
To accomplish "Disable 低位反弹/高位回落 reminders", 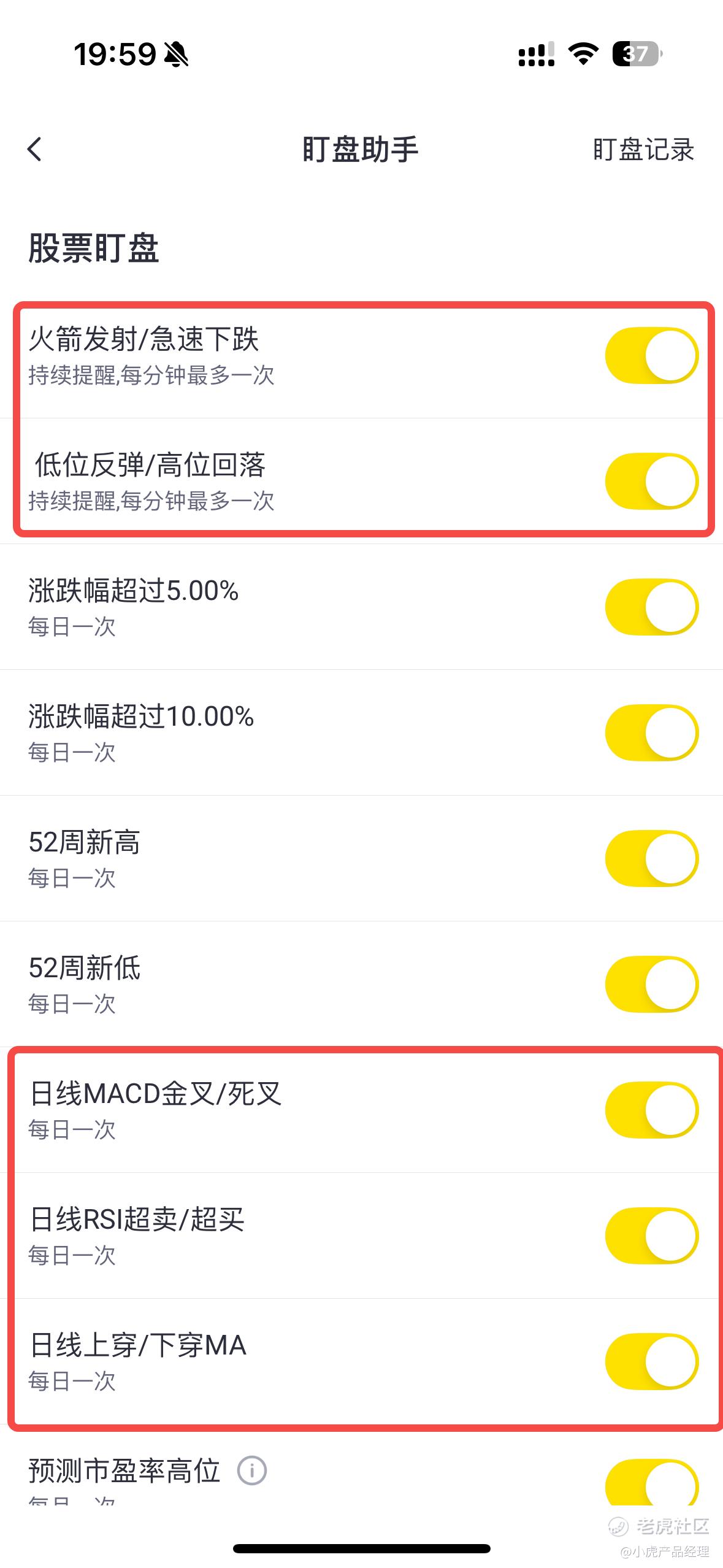I will [x=651, y=481].
